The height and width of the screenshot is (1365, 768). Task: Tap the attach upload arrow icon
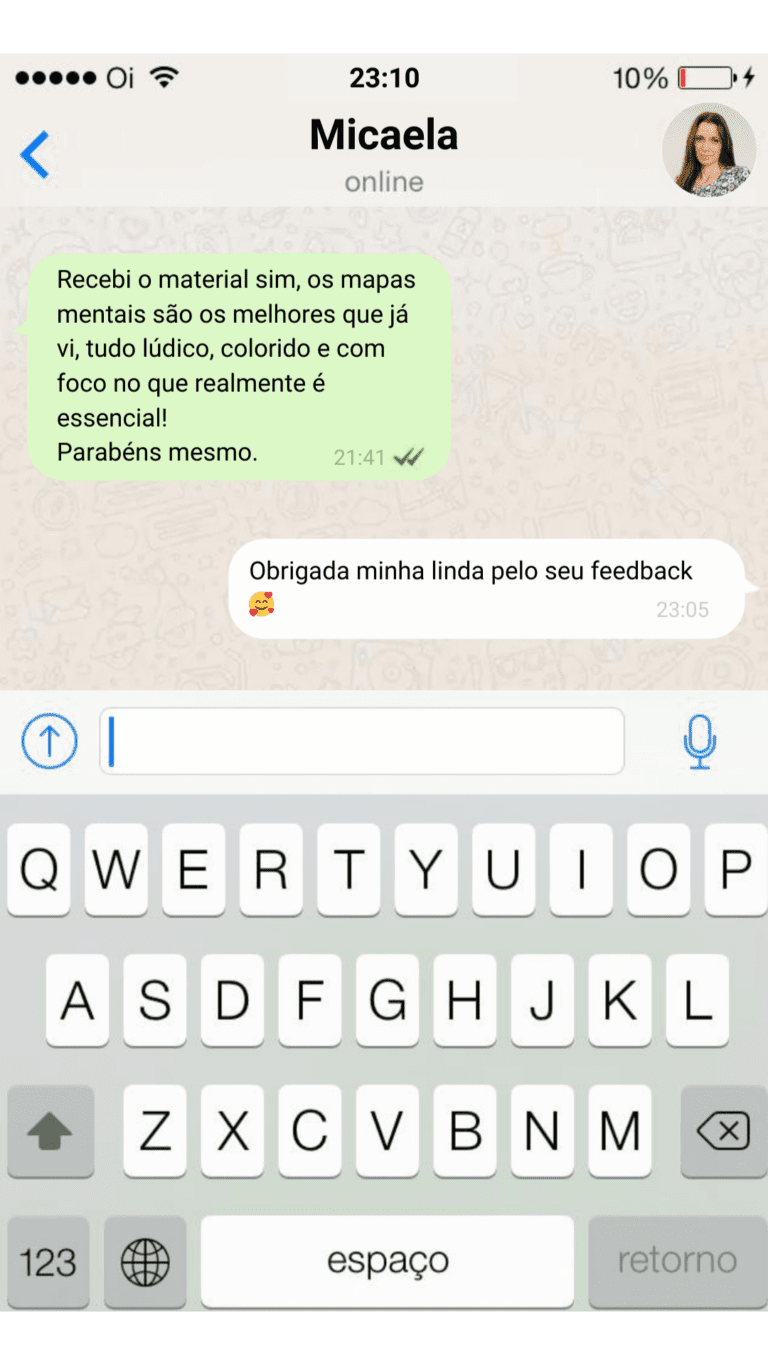tap(49, 741)
